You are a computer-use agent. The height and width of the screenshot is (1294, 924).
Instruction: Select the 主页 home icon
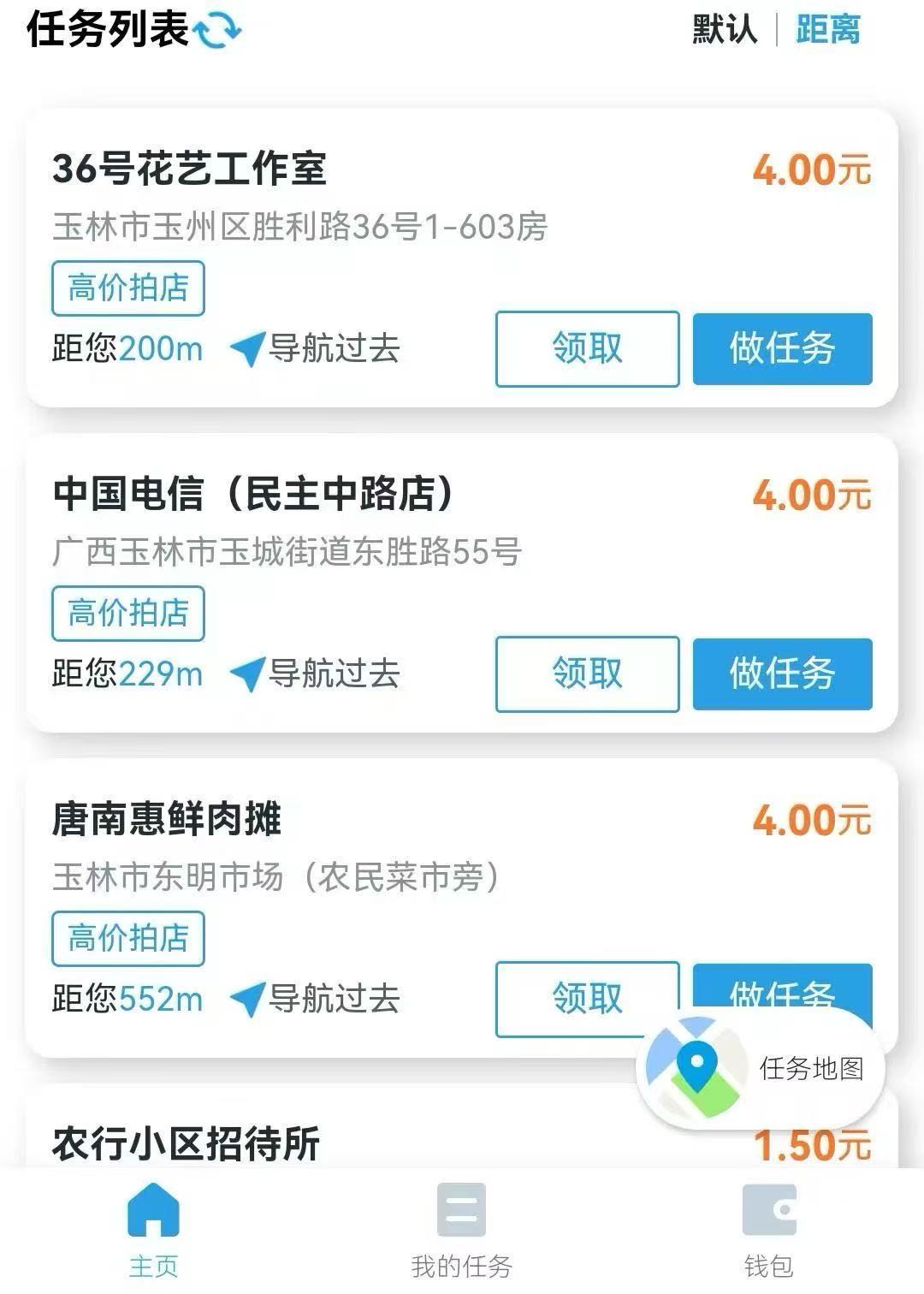(154, 1211)
